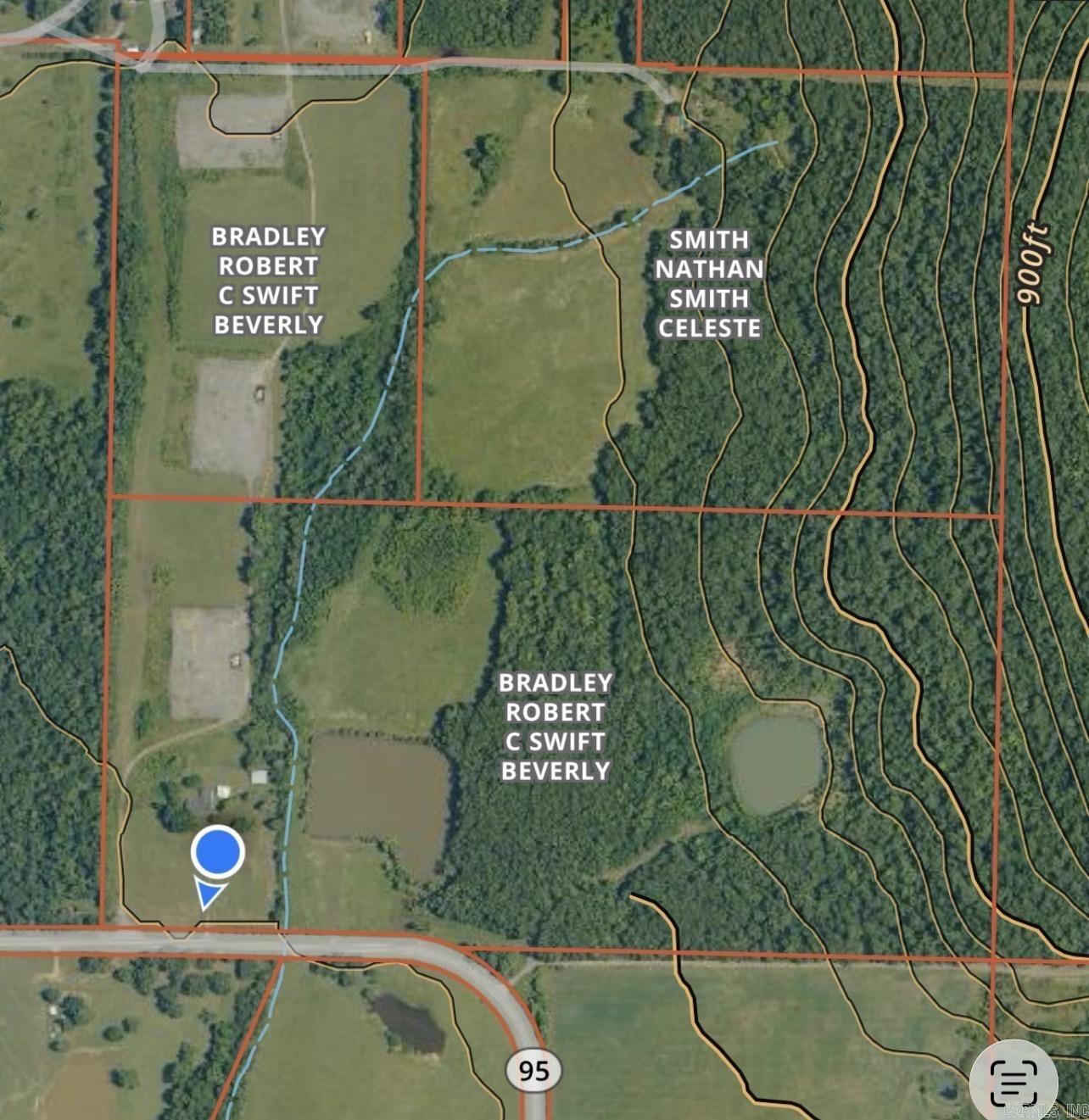1089x1120 pixels.
Task: Select the lower BRADLEY ROBERT C SWIFT BEVERLY label
Action: (x=556, y=726)
